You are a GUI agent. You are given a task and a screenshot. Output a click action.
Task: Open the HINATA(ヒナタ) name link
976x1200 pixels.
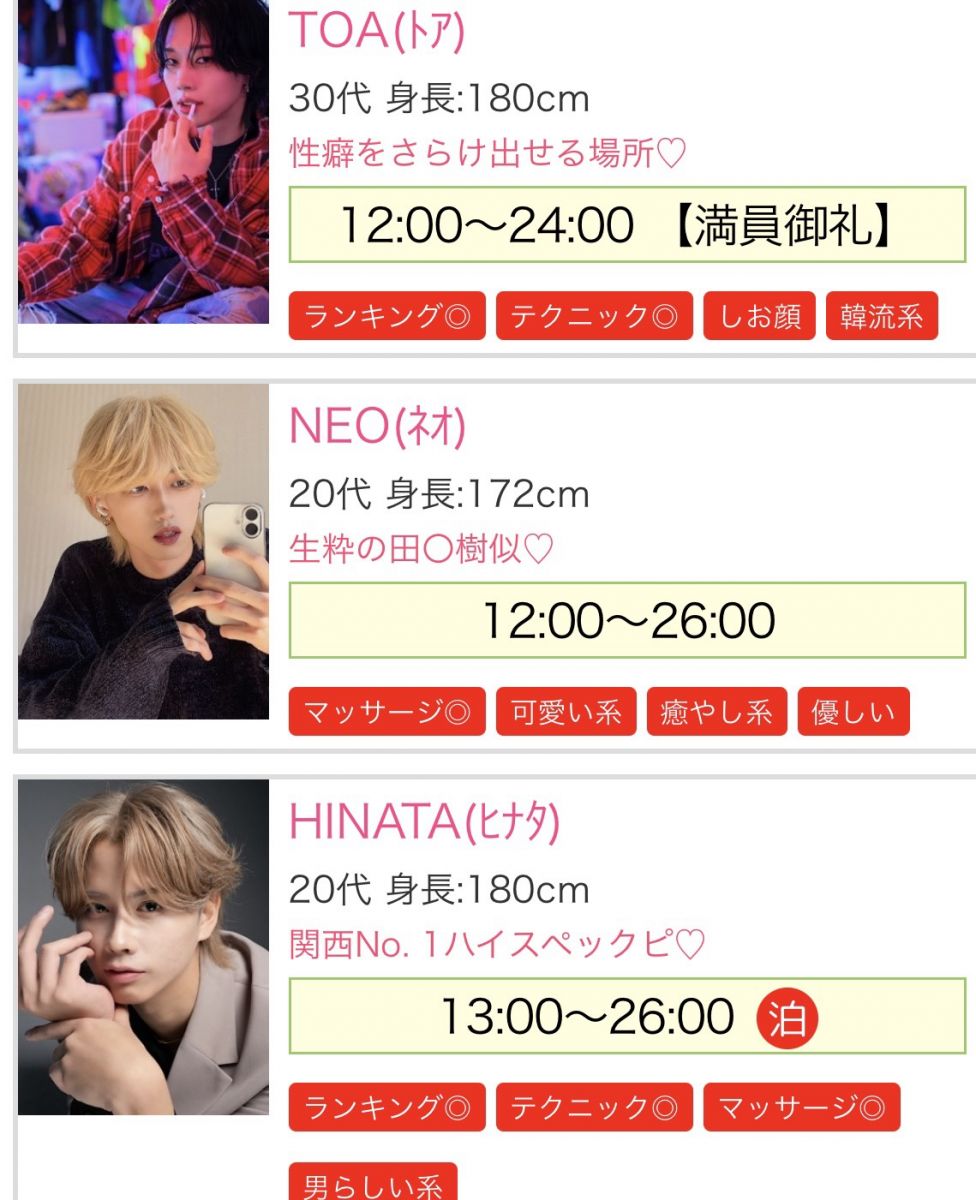[x=424, y=823]
